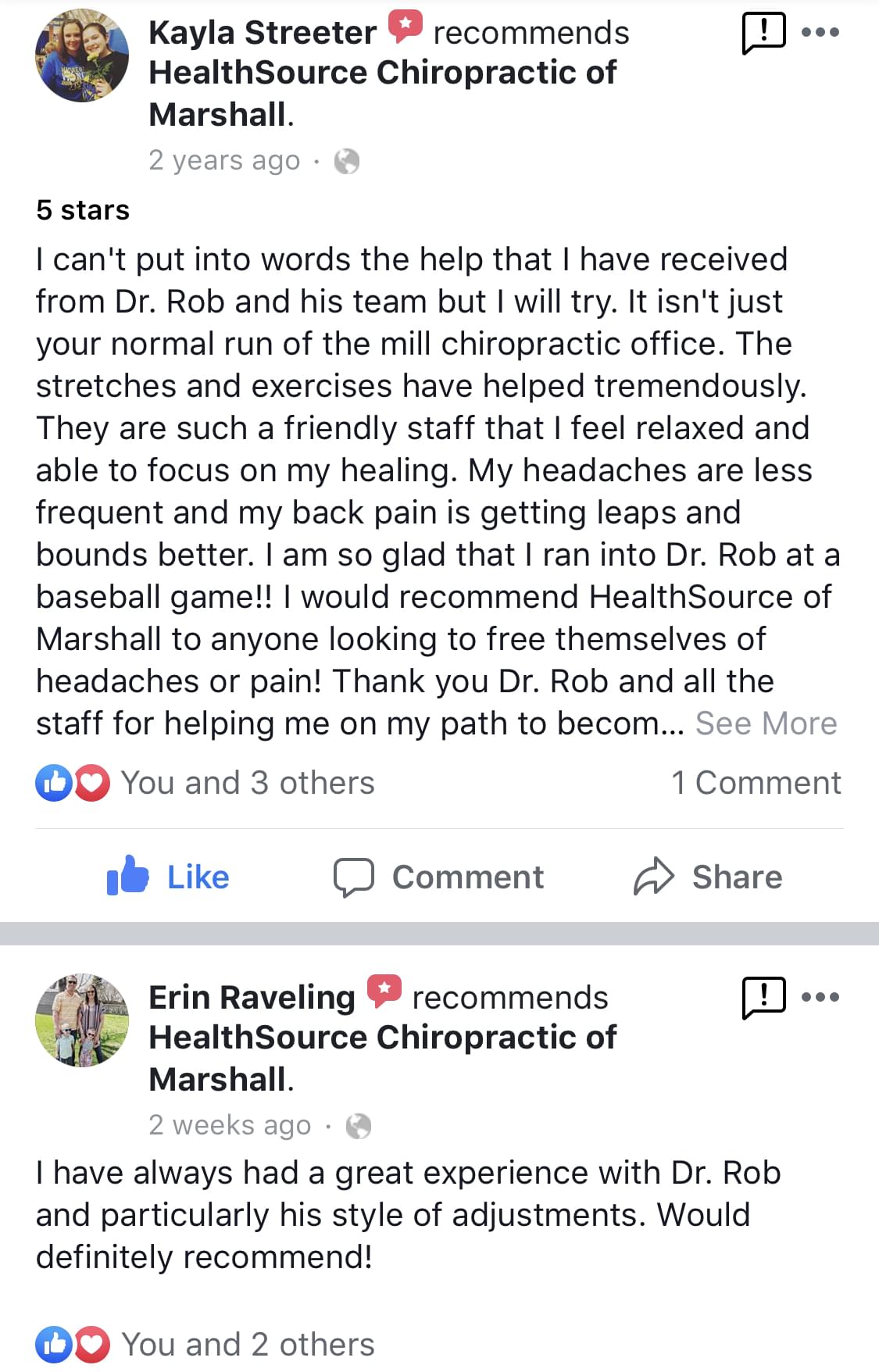Comment on Kayla Streeter's review
This screenshot has height=1372, width=879.
tap(438, 877)
